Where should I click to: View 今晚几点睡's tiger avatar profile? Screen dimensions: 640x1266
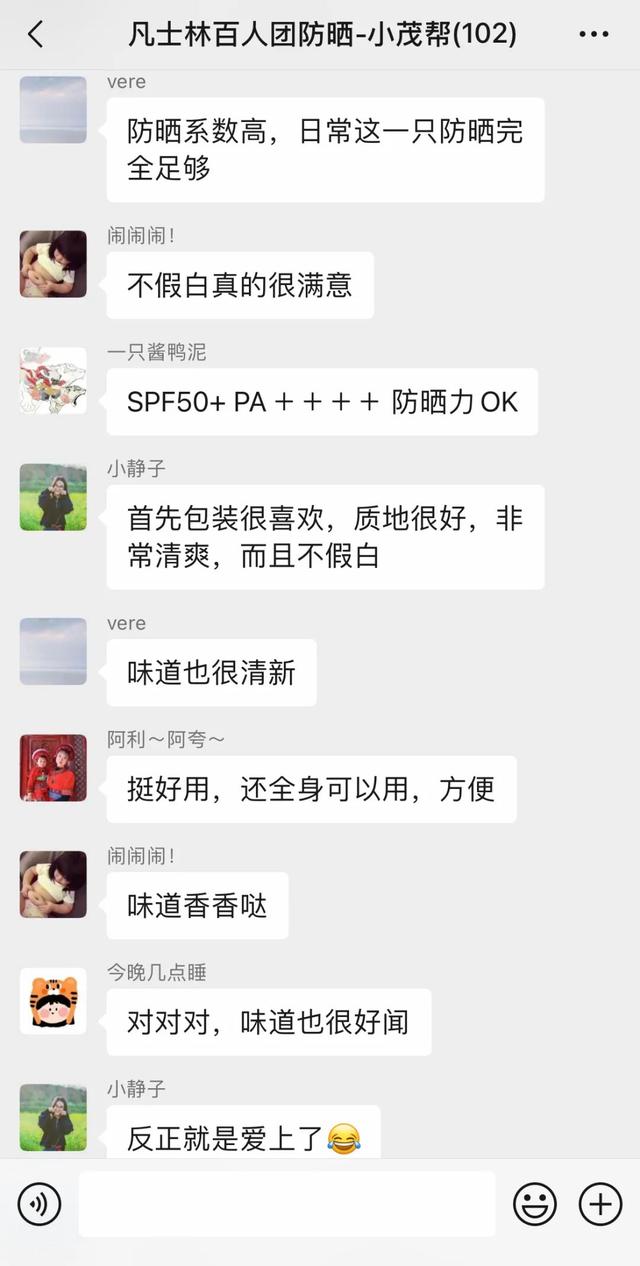coord(53,1001)
